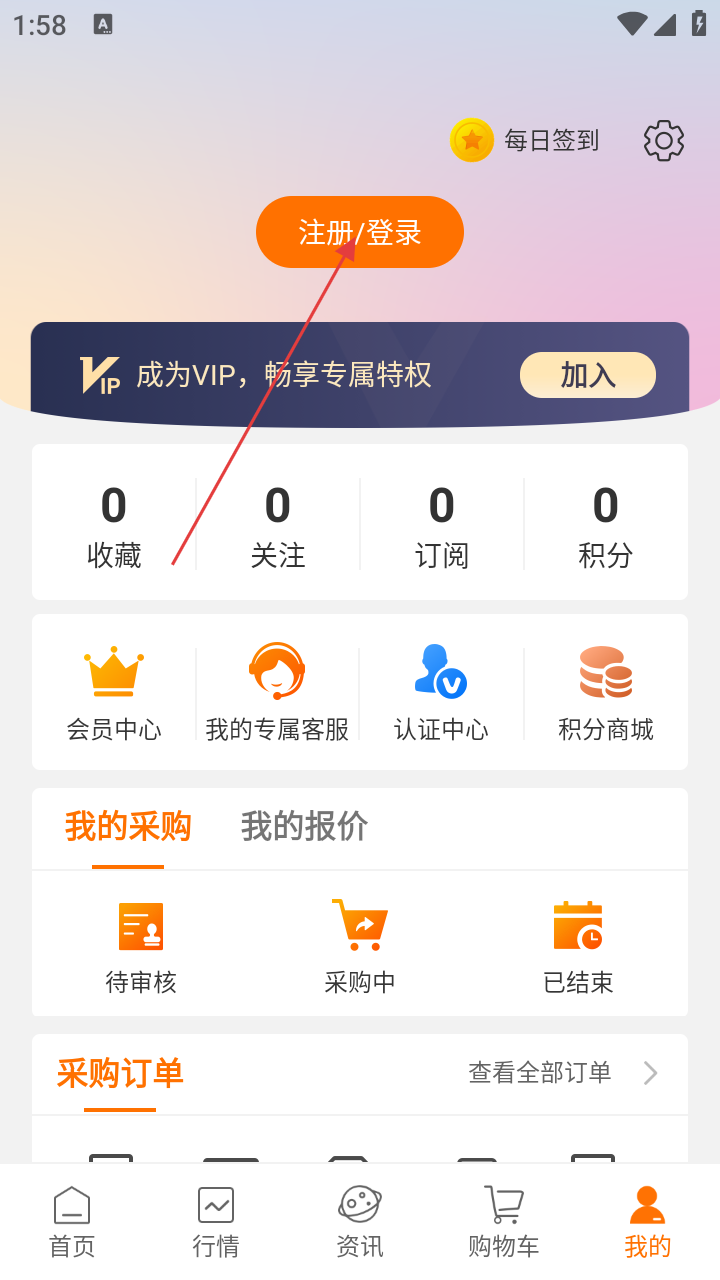Viewport: 720px width, 1280px height.
Task: Open 认证中心 verification center
Action: pos(441,692)
